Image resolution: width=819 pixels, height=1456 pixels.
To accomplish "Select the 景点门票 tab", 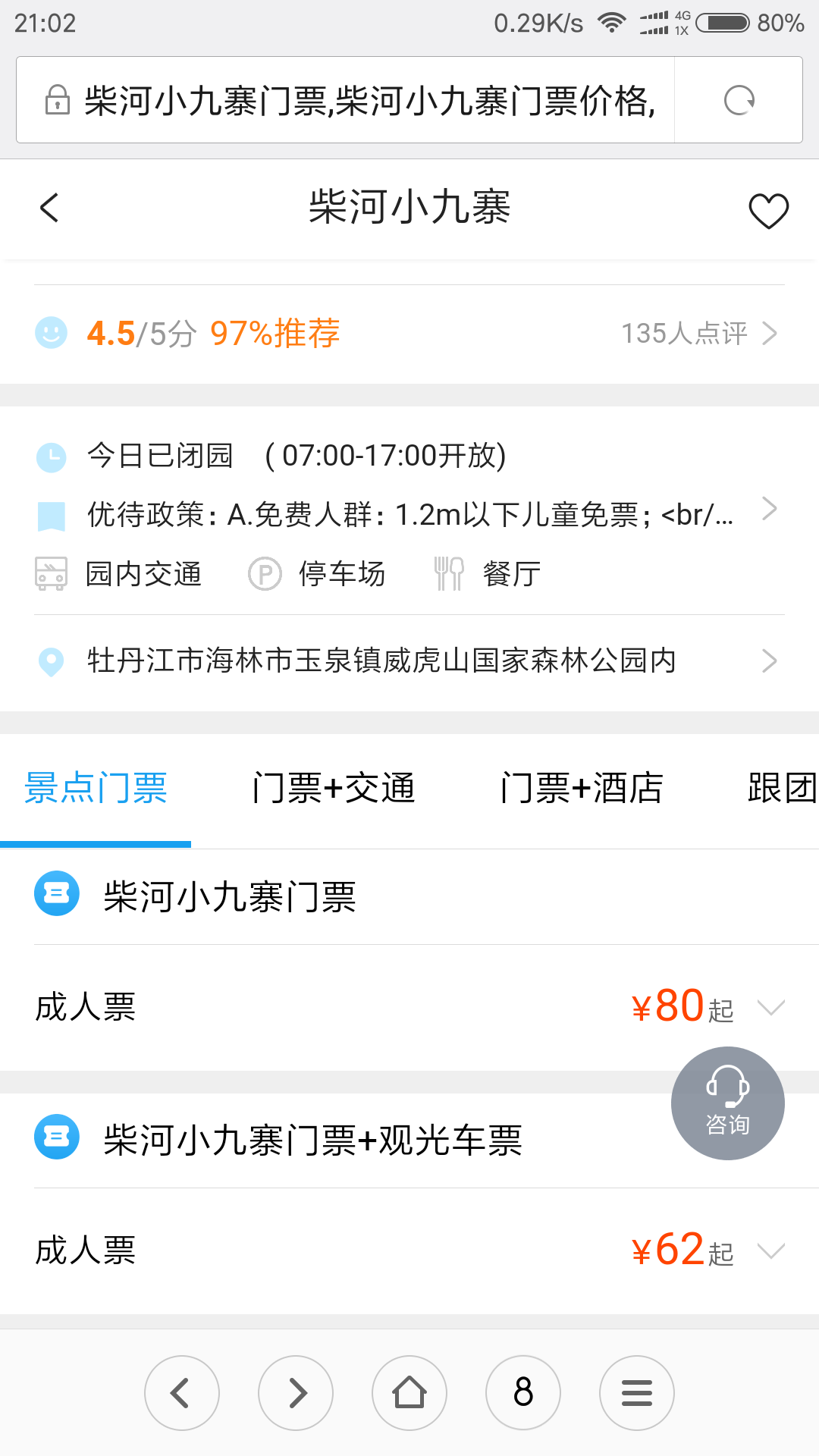I will tap(96, 788).
